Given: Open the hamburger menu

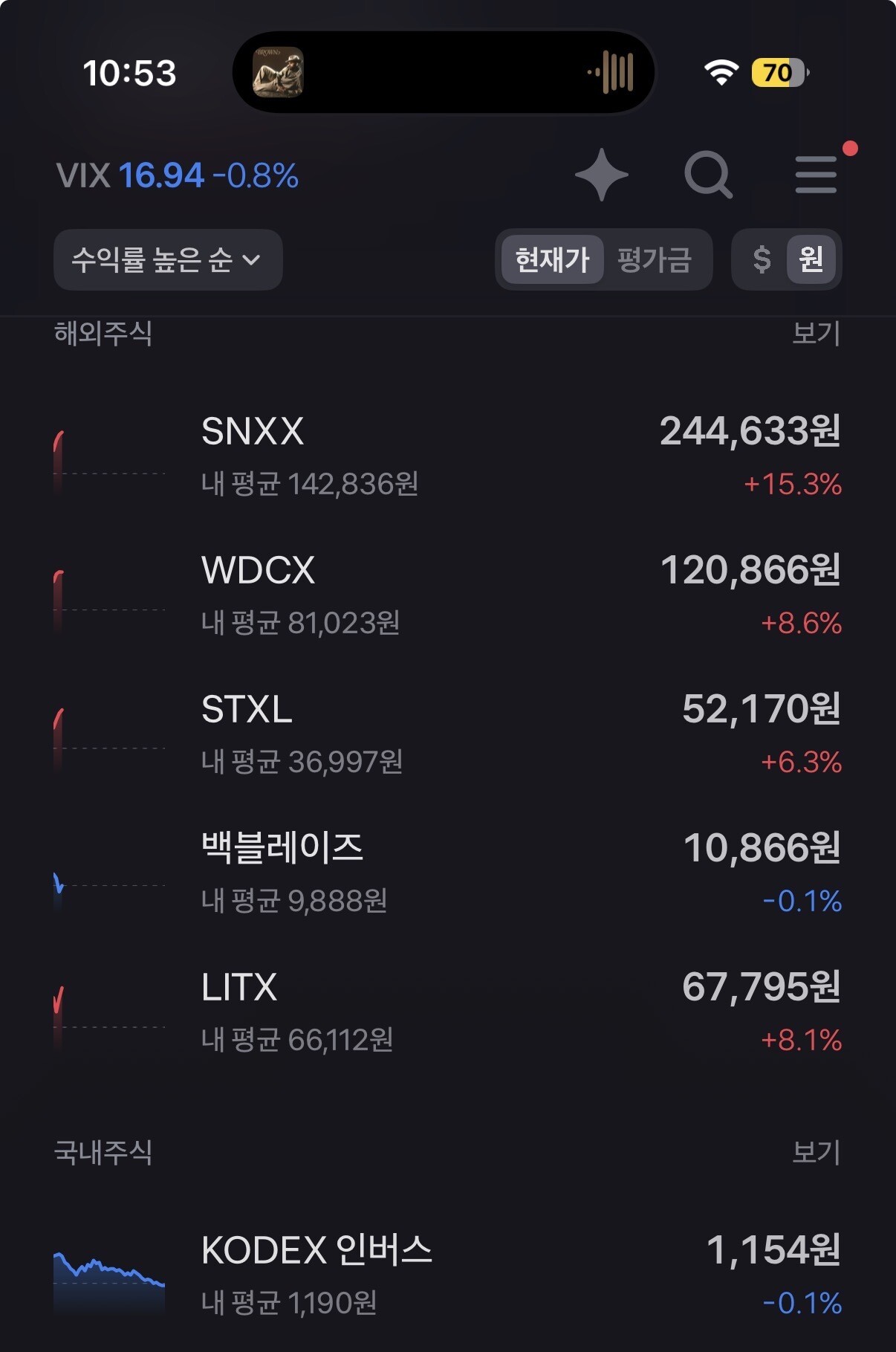Looking at the screenshot, I should tap(816, 175).
